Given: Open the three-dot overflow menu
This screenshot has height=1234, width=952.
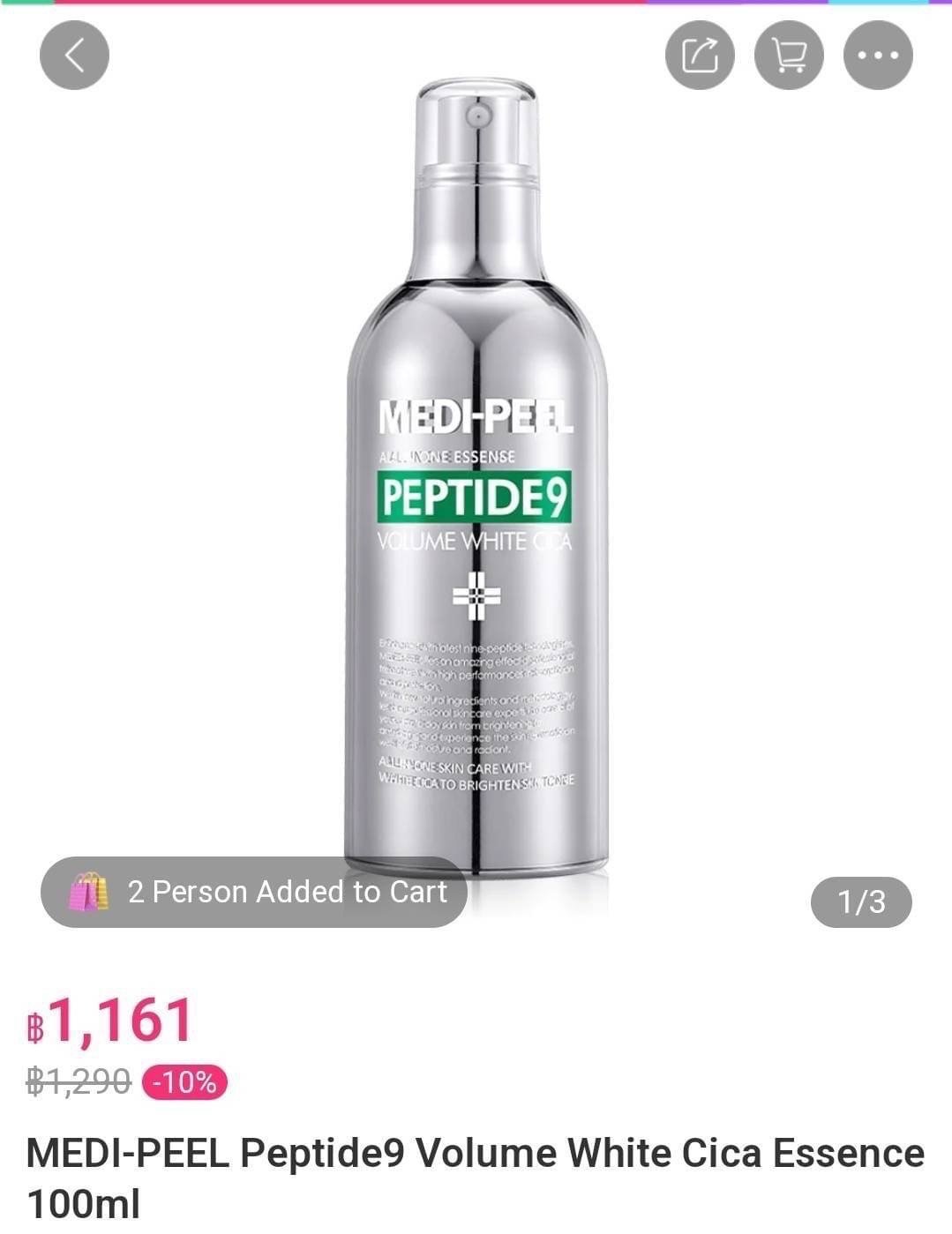Looking at the screenshot, I should (878, 56).
